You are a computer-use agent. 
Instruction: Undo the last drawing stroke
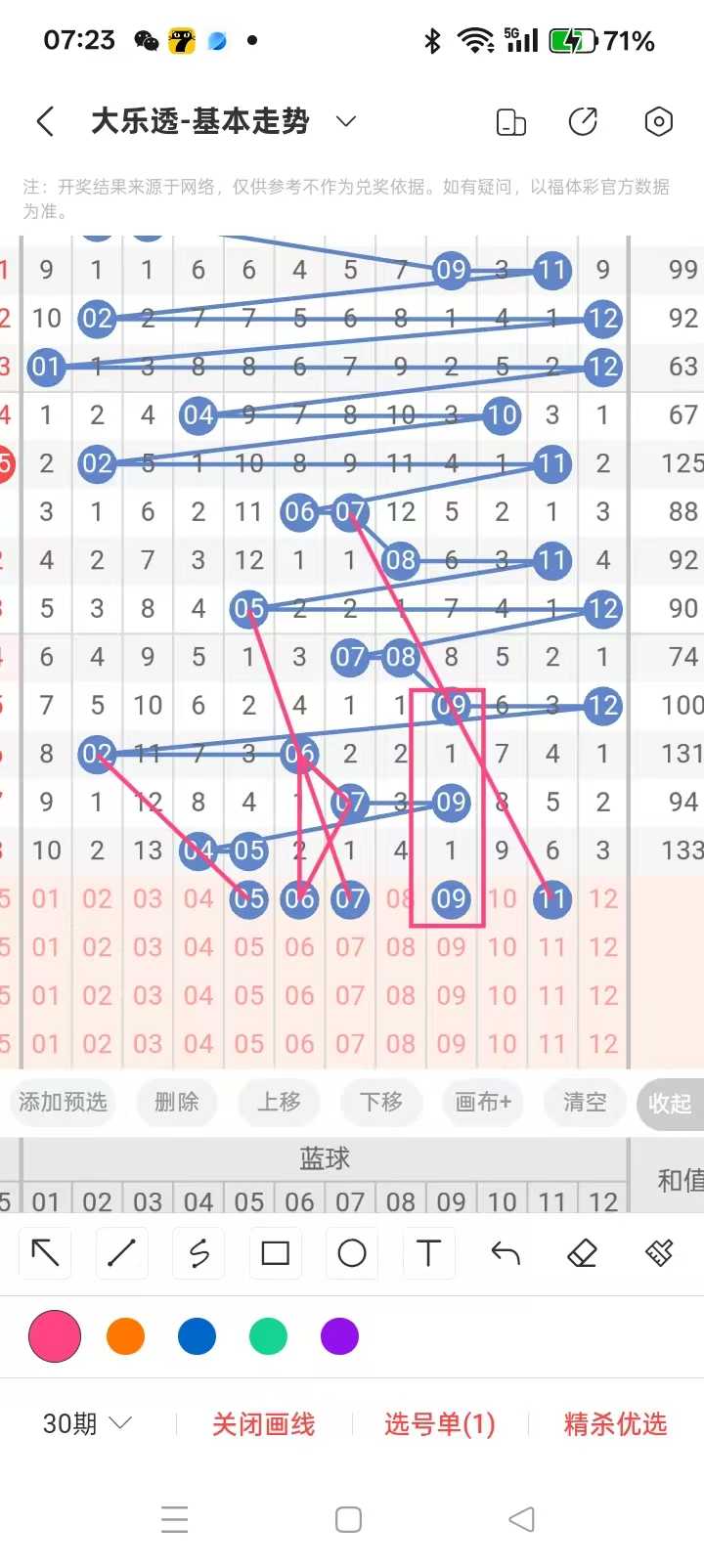point(506,1253)
